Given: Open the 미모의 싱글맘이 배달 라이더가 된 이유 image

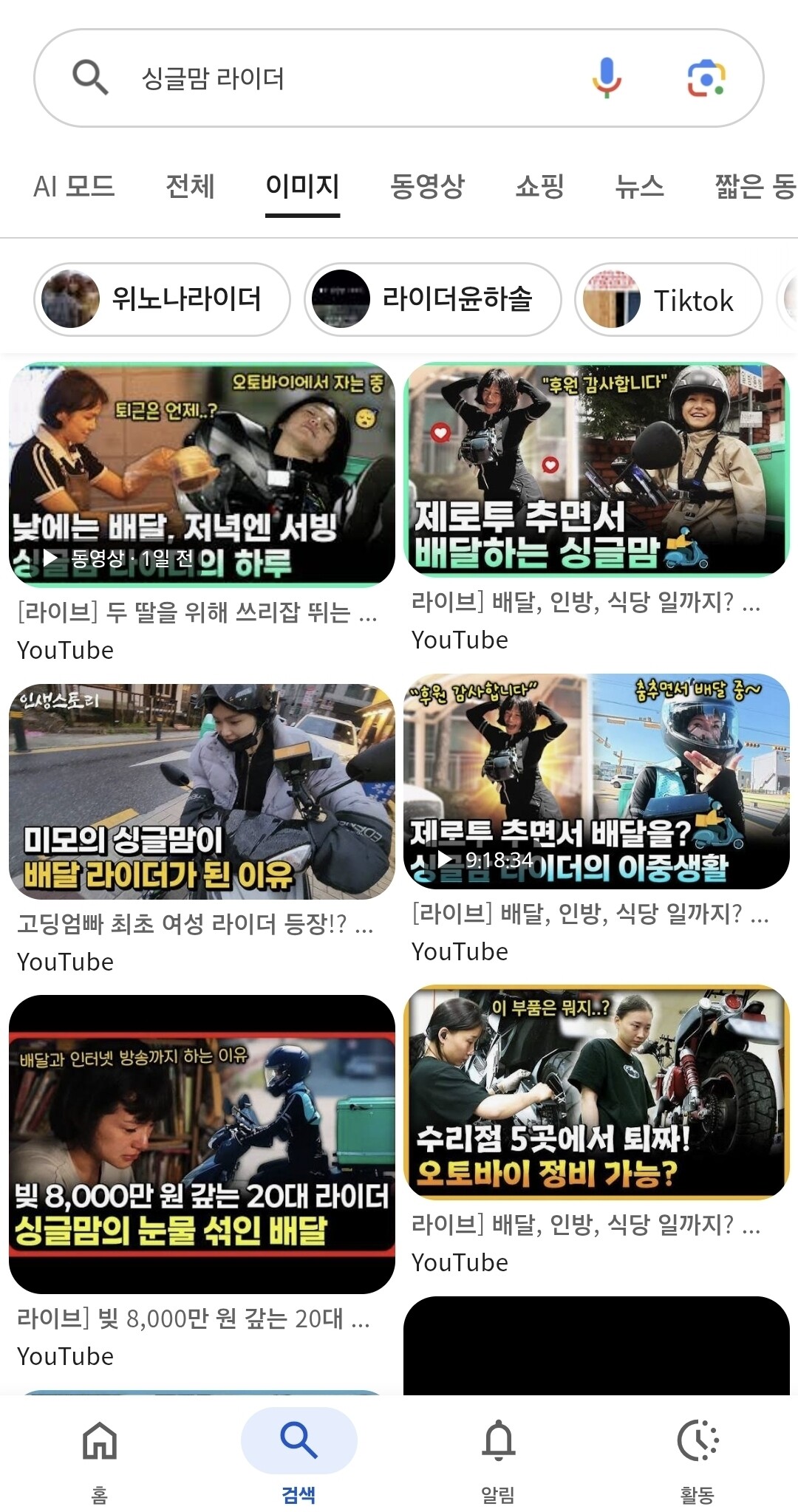Looking at the screenshot, I should [202, 791].
